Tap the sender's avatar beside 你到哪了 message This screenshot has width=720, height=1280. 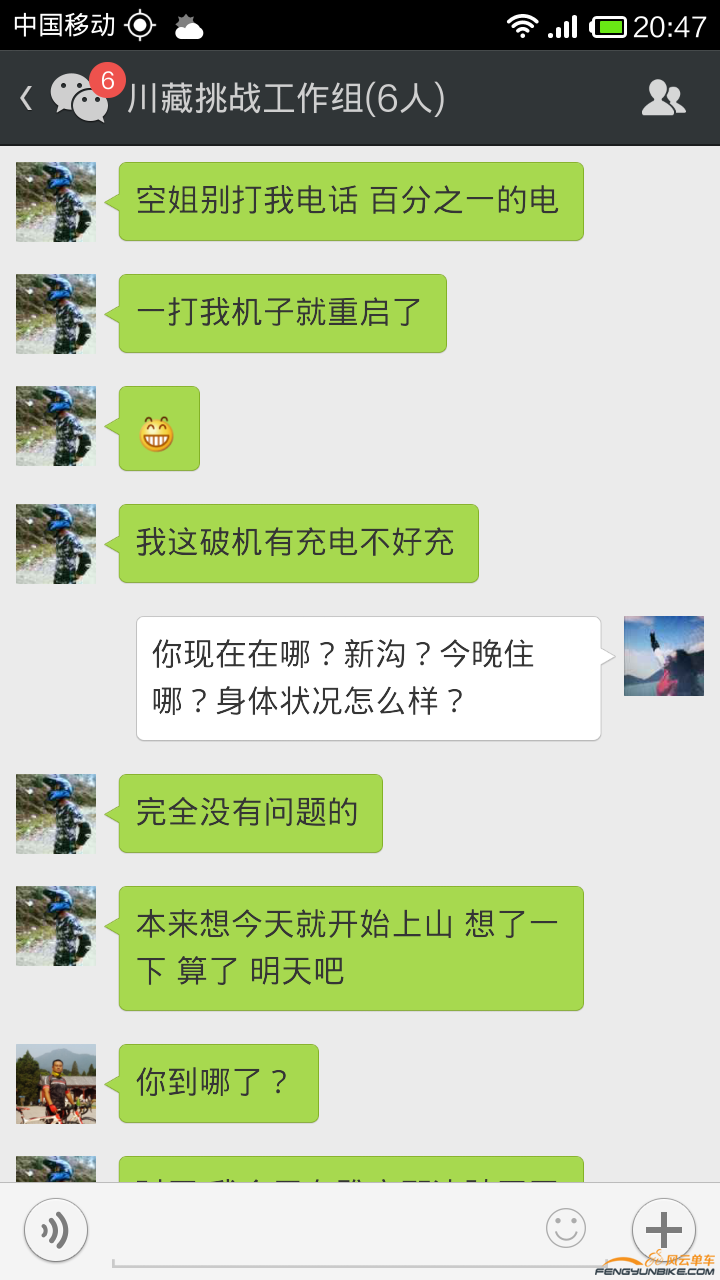pos(55,1083)
